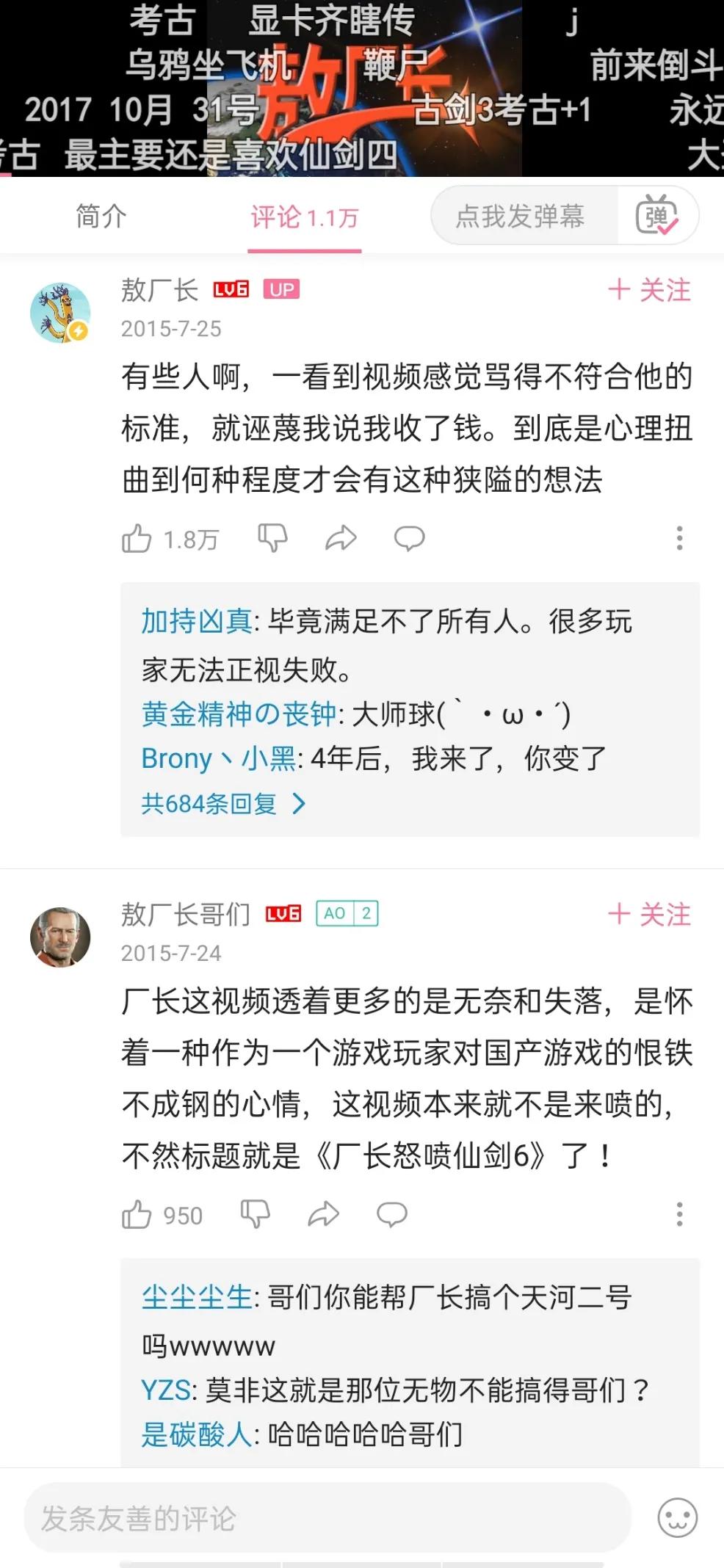Open the more options menu on 敖厂长's comment
This screenshot has width=724, height=1568.
(x=678, y=538)
